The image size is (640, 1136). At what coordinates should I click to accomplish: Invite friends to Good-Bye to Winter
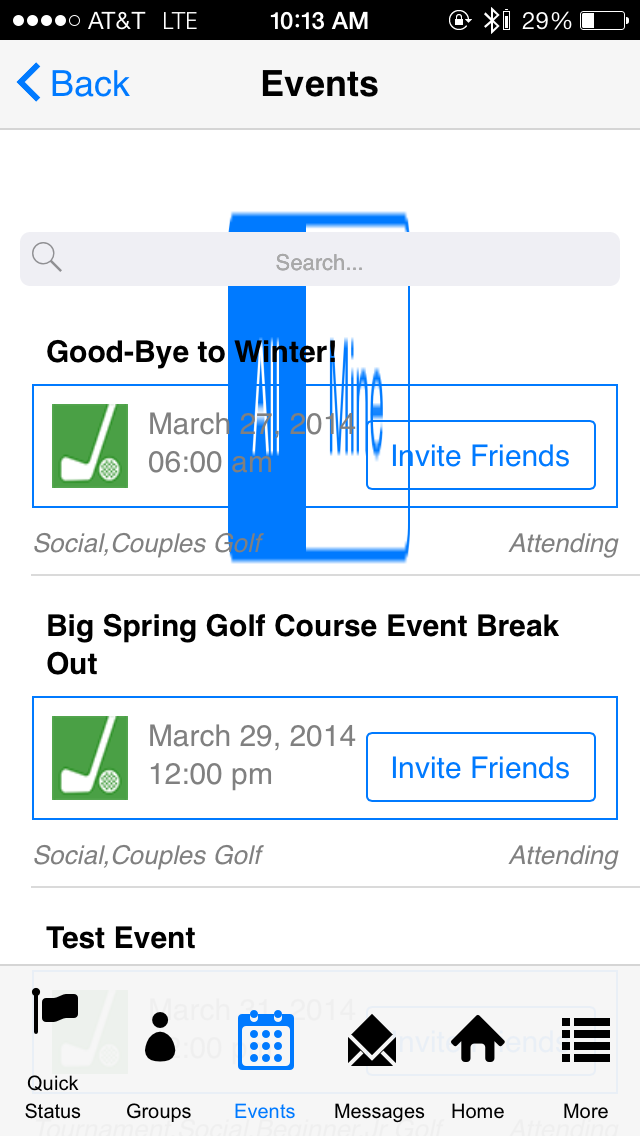pos(481,456)
